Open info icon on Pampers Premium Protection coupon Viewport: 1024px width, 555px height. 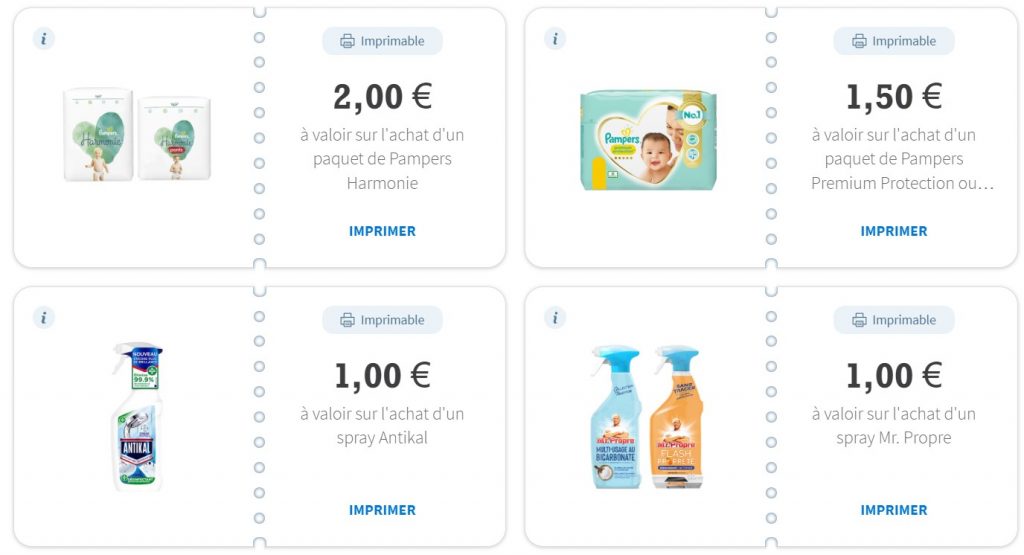(x=555, y=39)
